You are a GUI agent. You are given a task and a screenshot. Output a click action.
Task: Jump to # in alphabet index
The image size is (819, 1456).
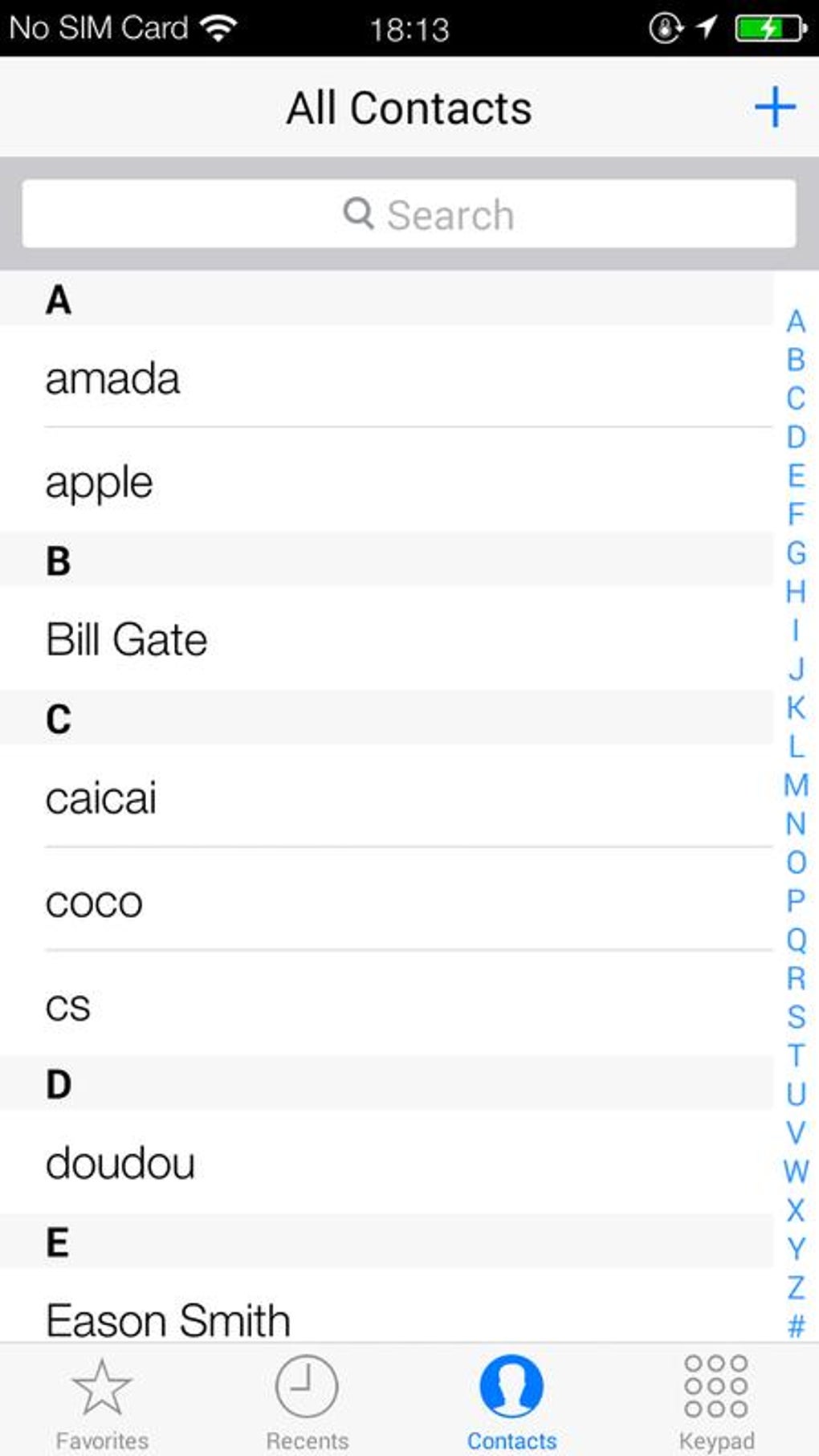click(796, 1326)
